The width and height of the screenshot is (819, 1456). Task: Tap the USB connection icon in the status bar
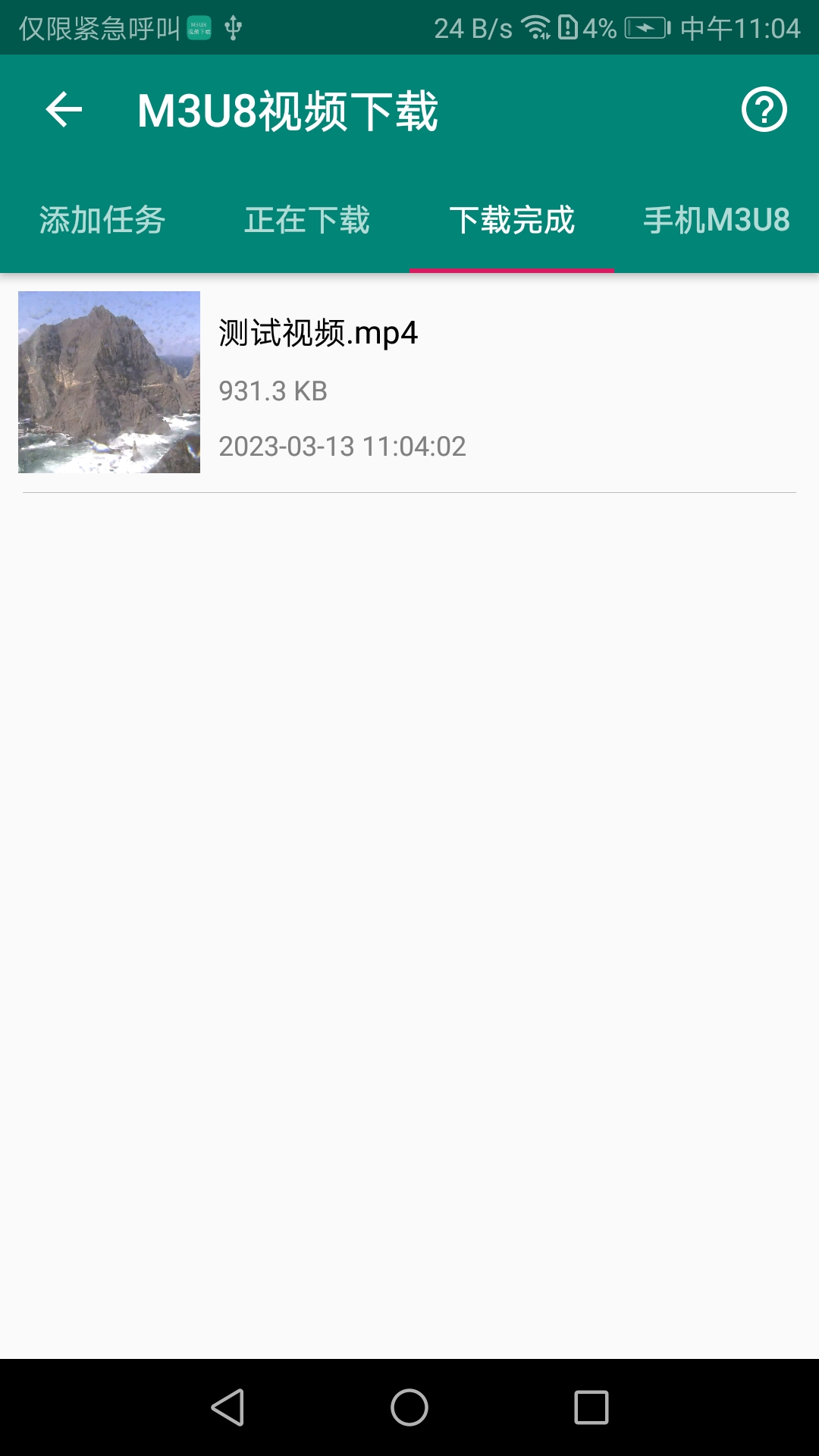234,26
